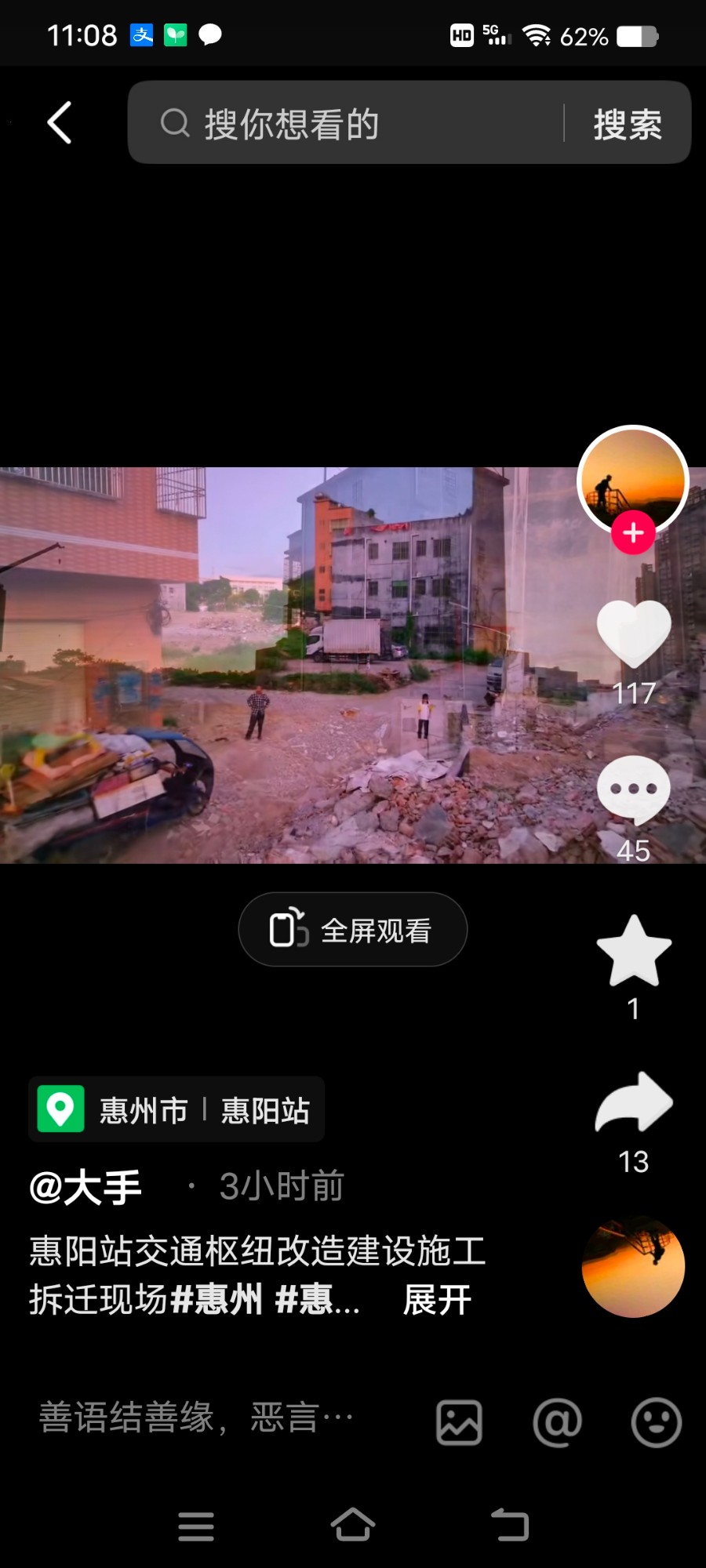Open the rotating music disc
Screen dimensions: 706x1568
pos(633,1266)
